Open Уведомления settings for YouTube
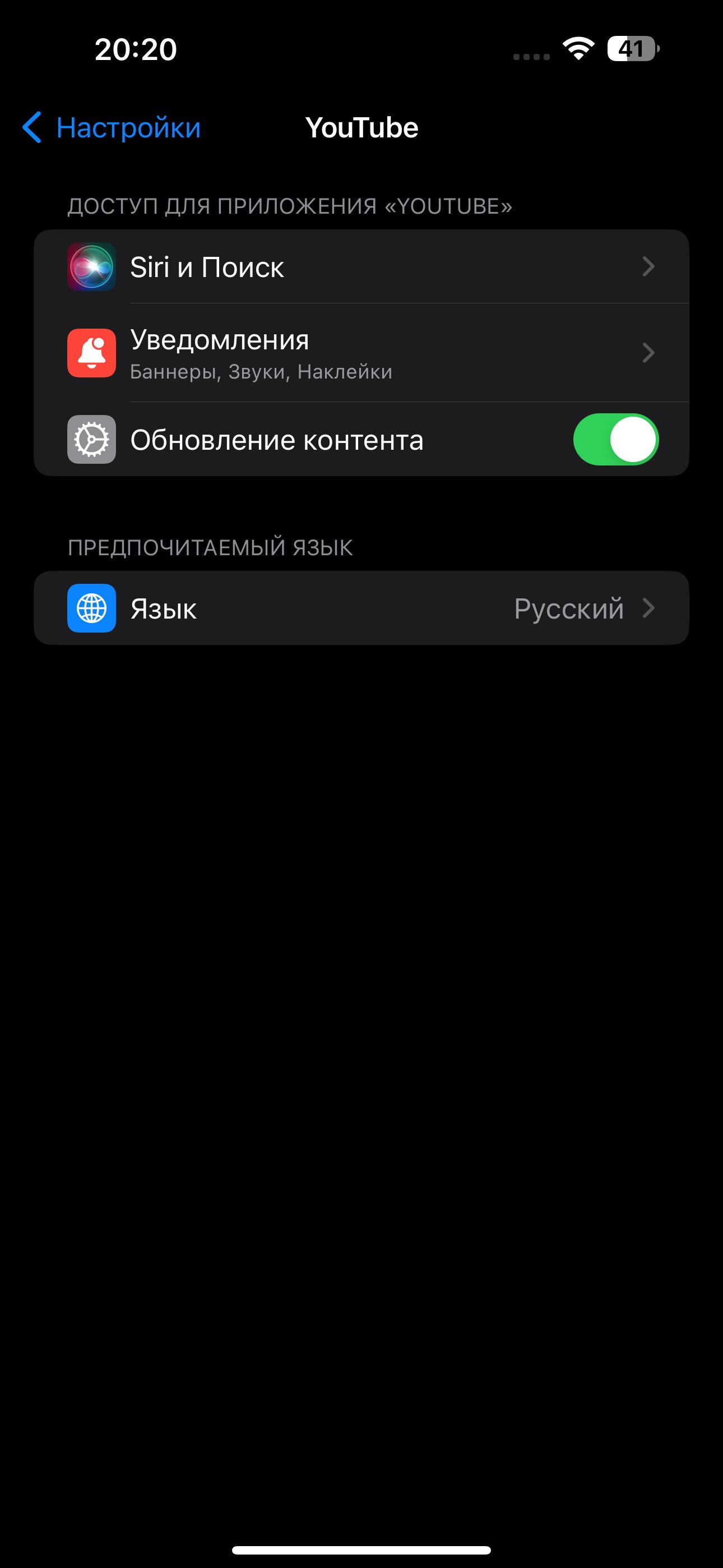723x1568 pixels. pos(361,353)
